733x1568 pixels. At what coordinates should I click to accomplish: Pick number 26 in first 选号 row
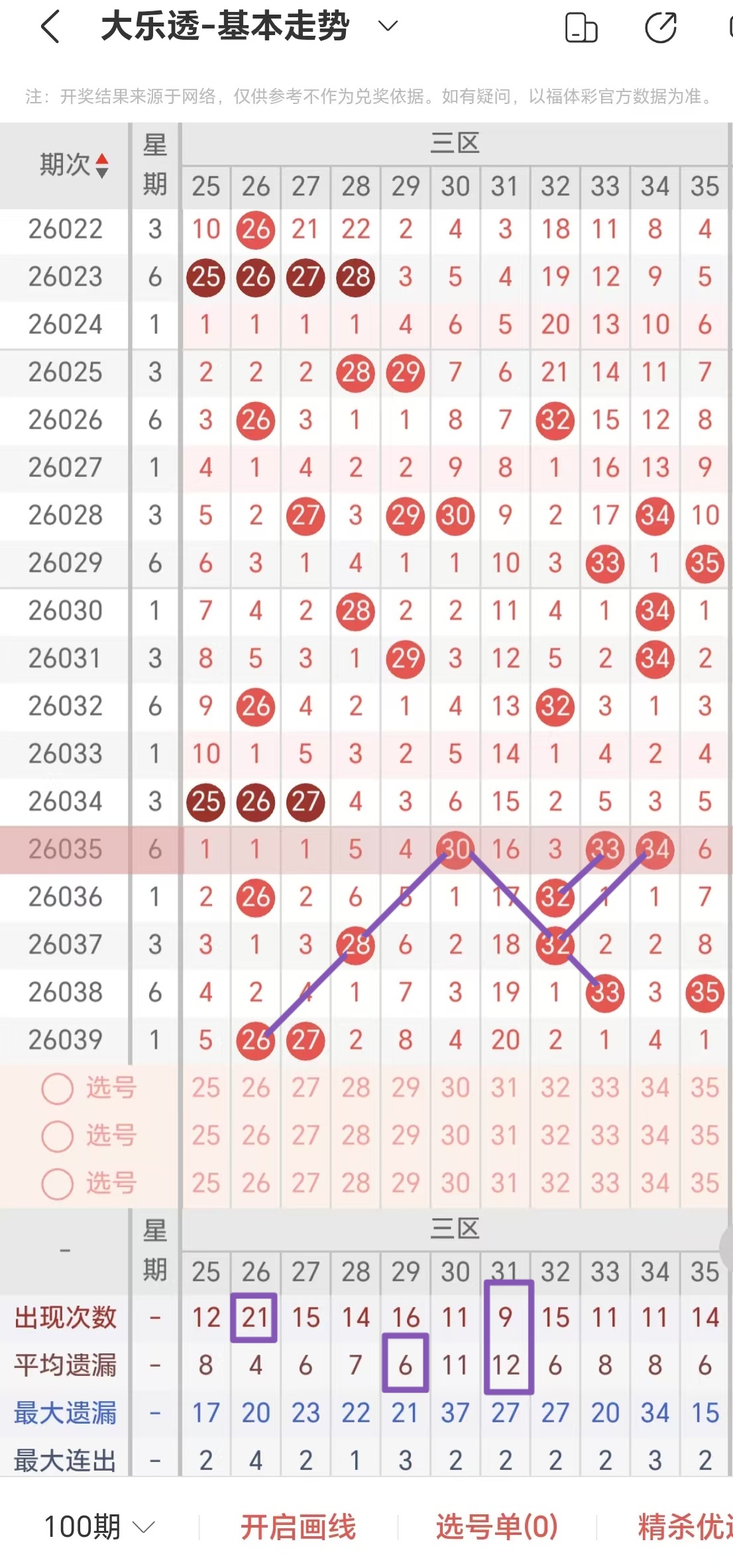(x=255, y=1088)
